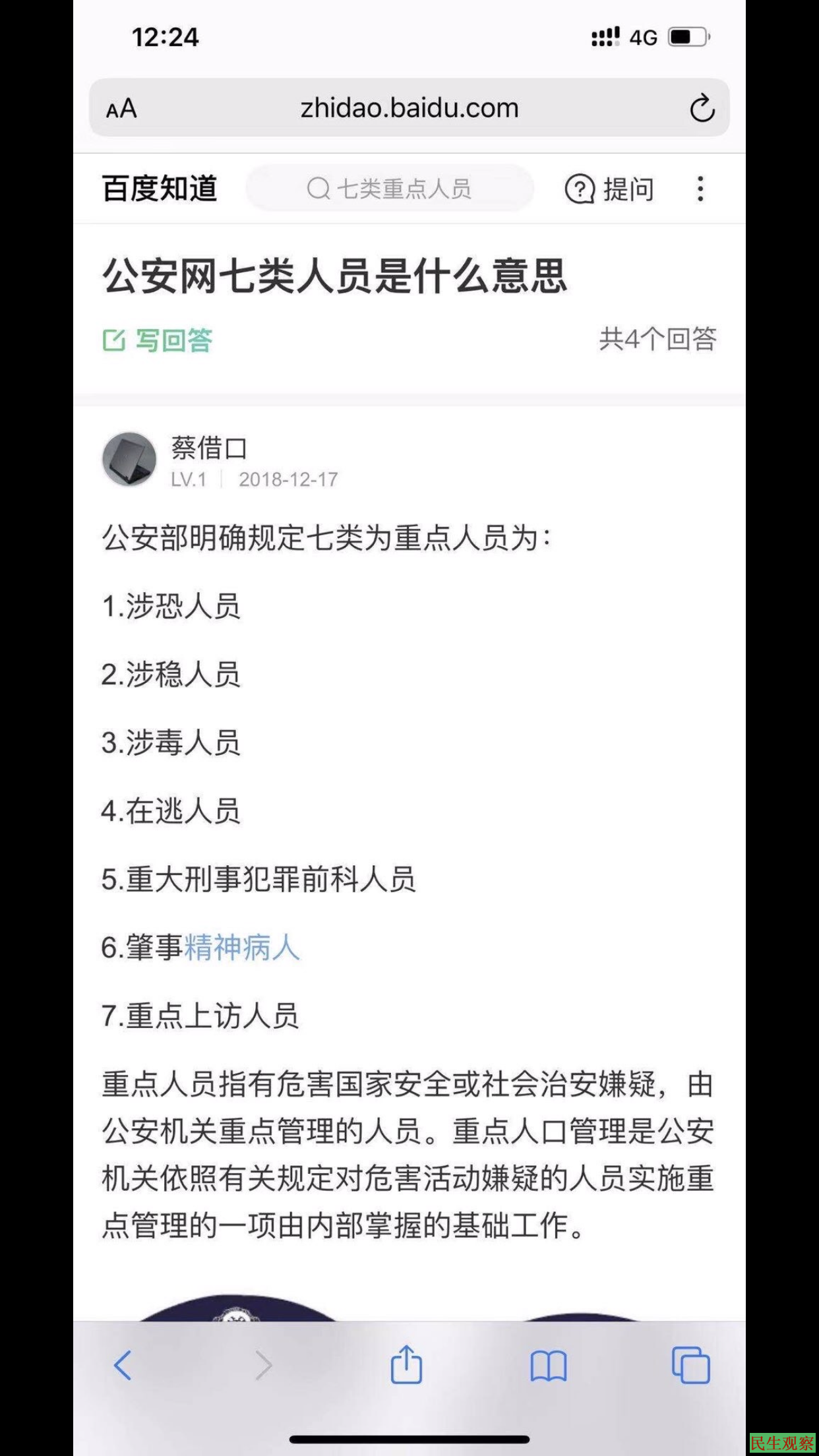Tap the zhidao.baidu.com address bar
The height and width of the screenshot is (1456, 819).
pos(409,108)
